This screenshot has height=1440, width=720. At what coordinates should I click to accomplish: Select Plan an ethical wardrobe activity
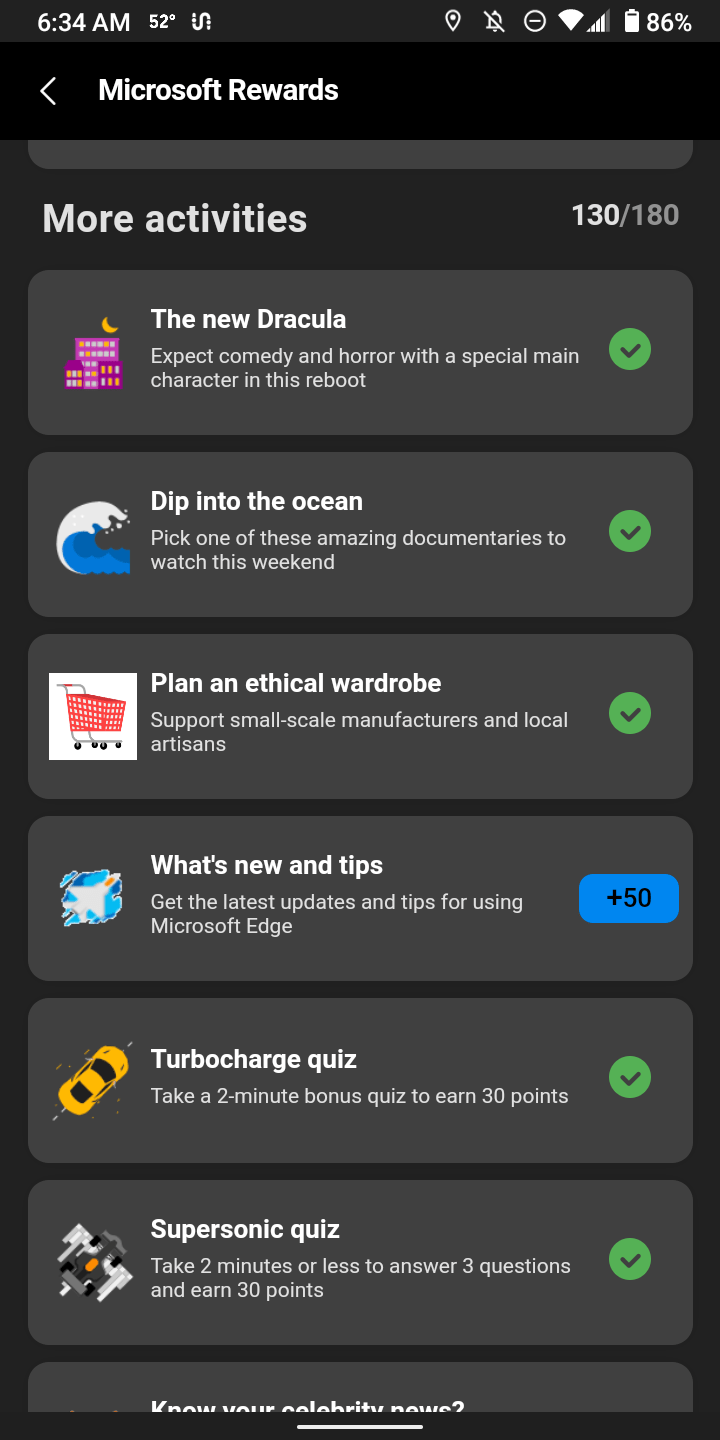360,716
